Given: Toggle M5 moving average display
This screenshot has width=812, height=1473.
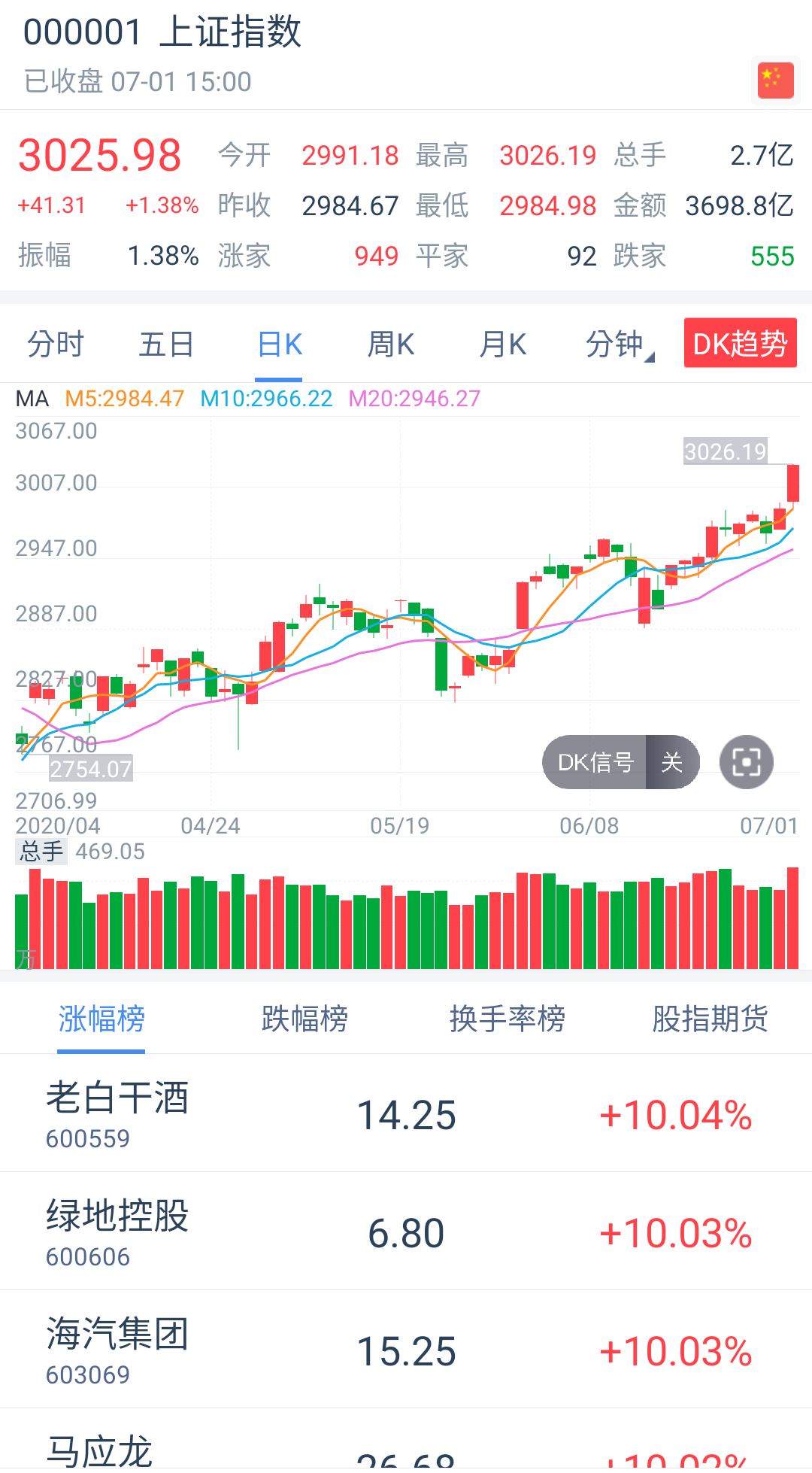Looking at the screenshot, I should 125,399.
